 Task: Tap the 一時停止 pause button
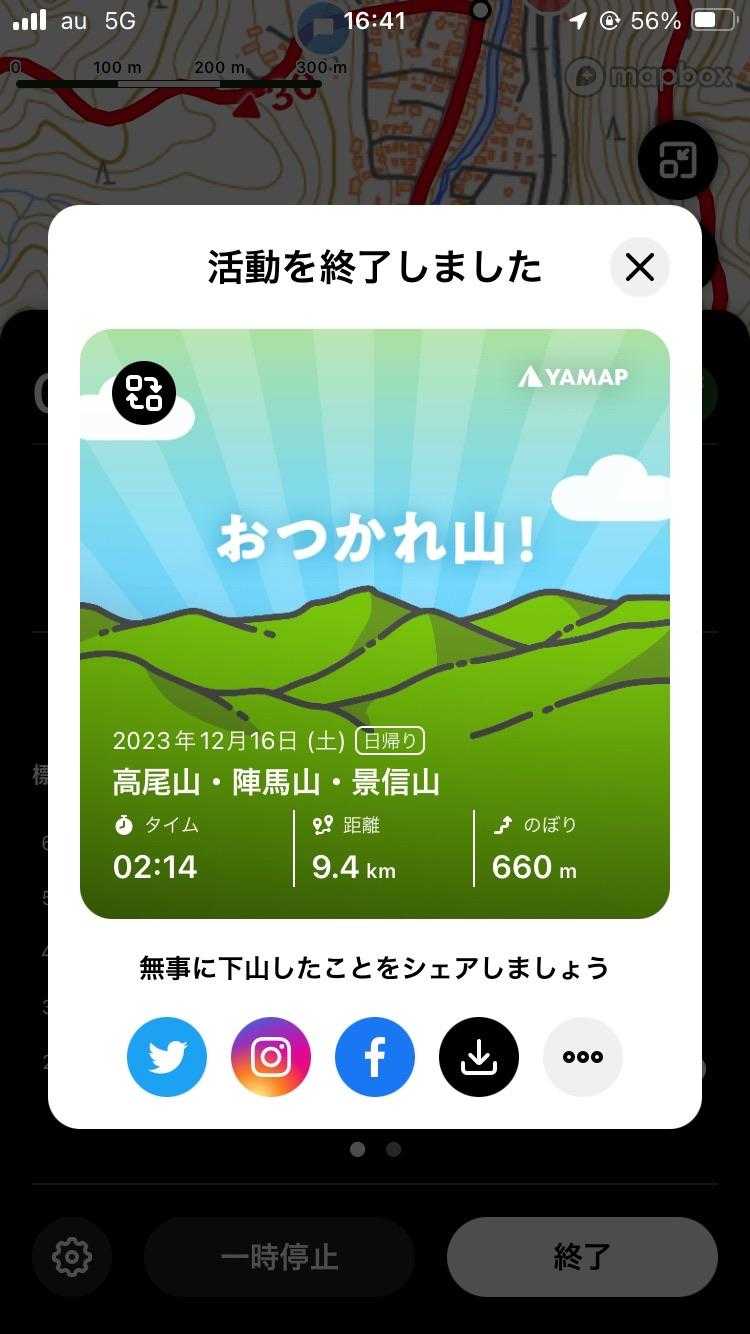pyautogui.click(x=279, y=1257)
